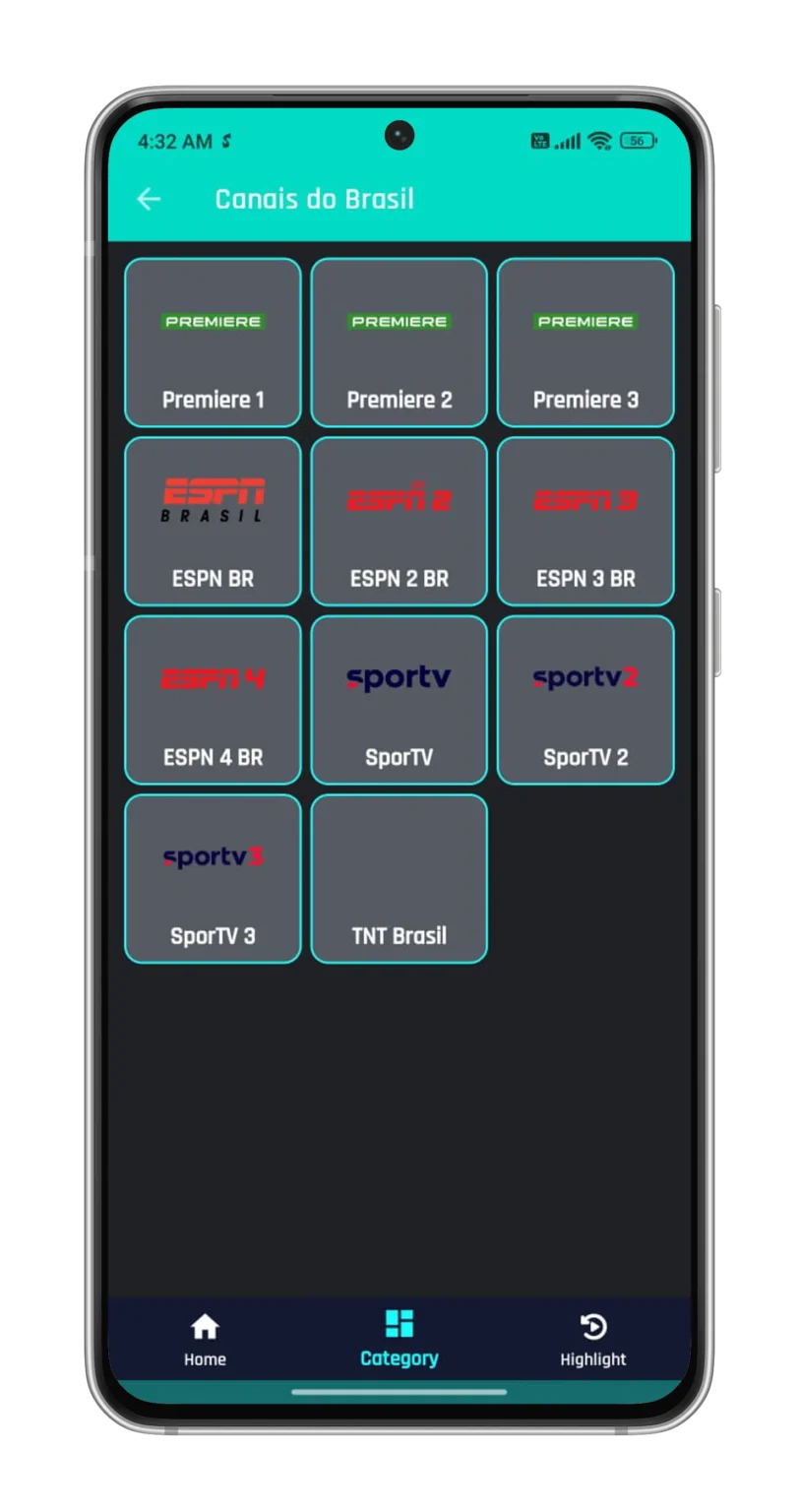
Task: Select SporTV 2 channel
Action: click(x=585, y=700)
